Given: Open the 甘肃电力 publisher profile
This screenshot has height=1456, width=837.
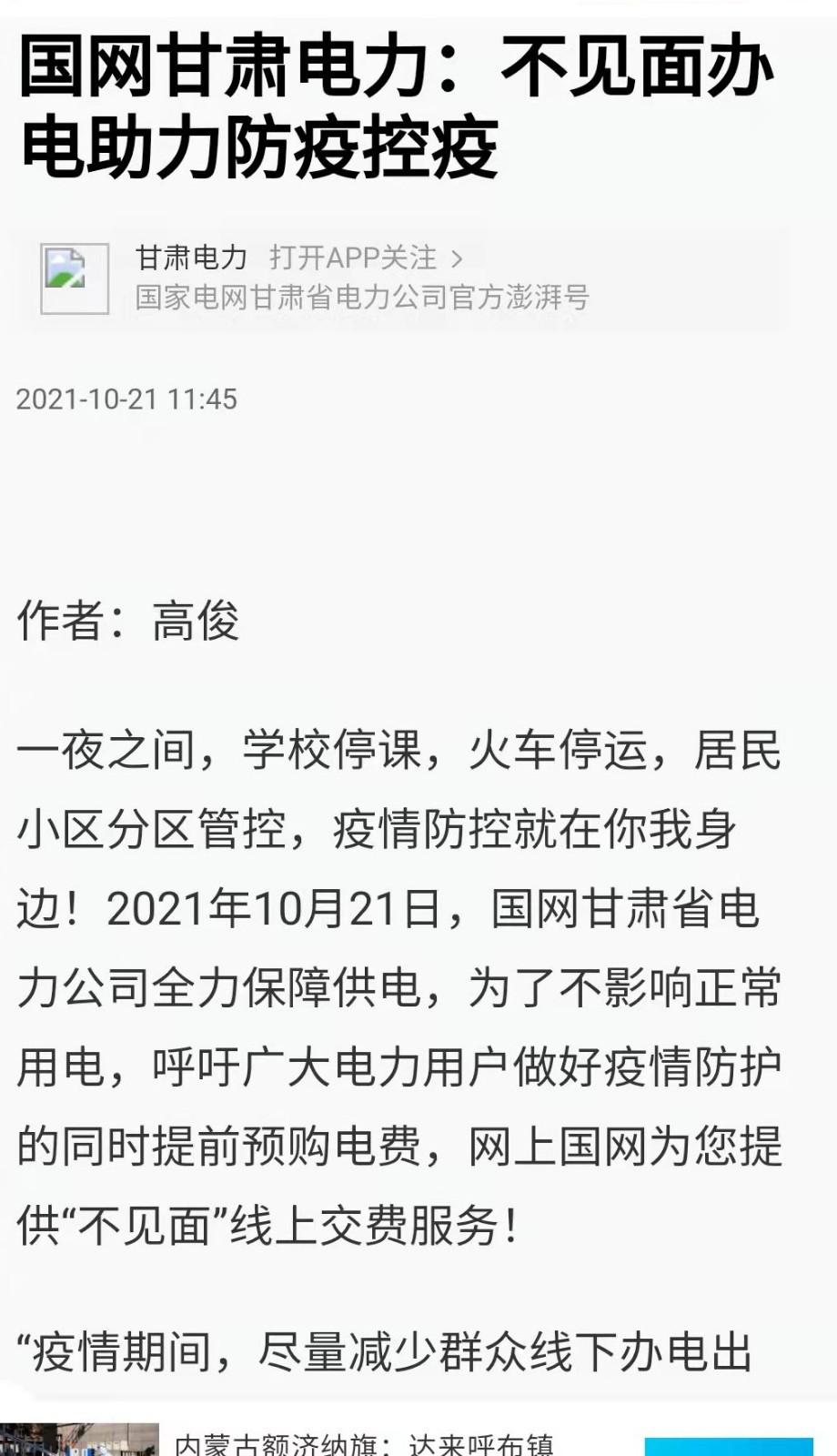Looking at the screenshot, I should (191, 258).
